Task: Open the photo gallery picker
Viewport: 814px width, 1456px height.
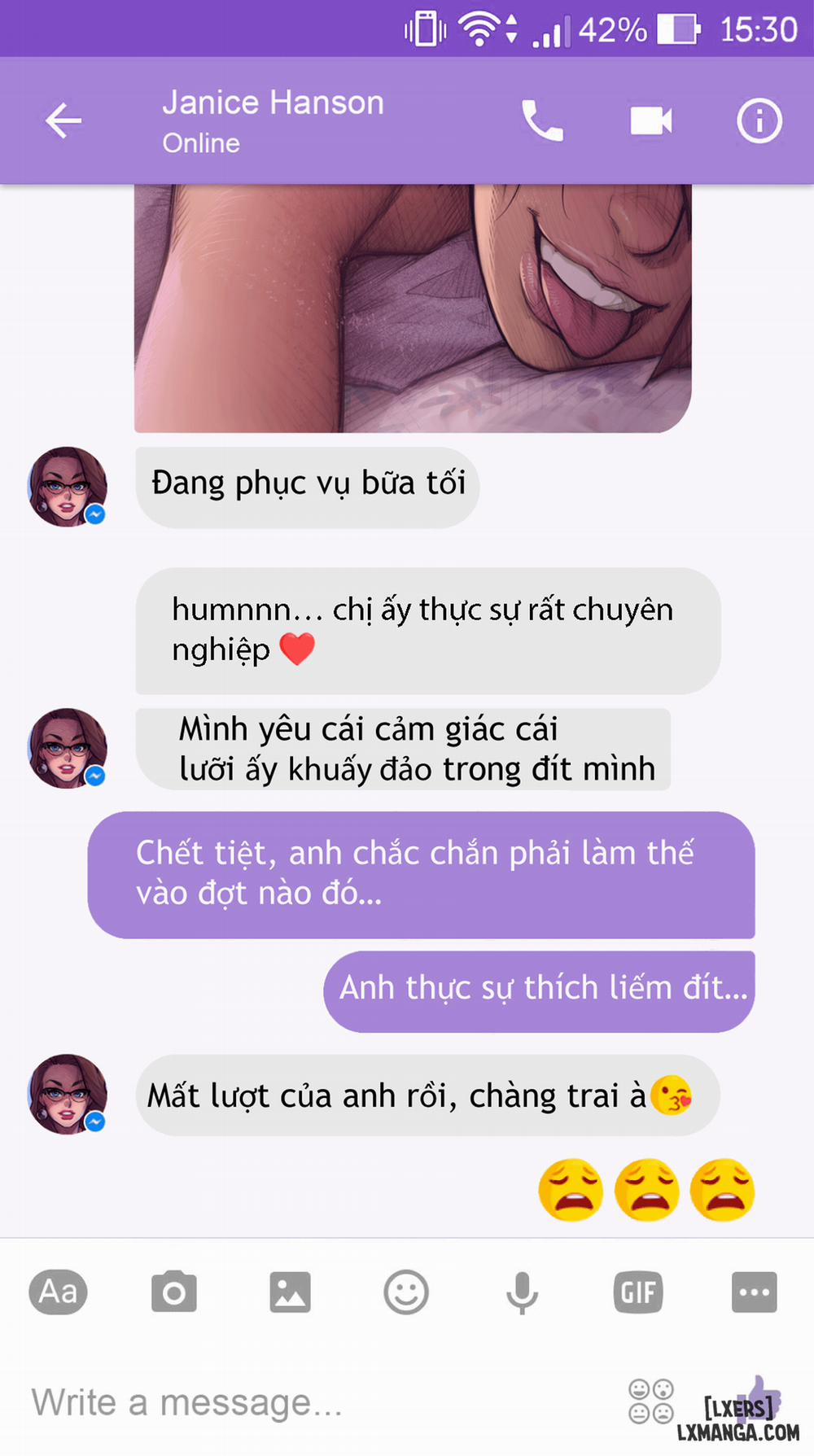Action: click(291, 1292)
